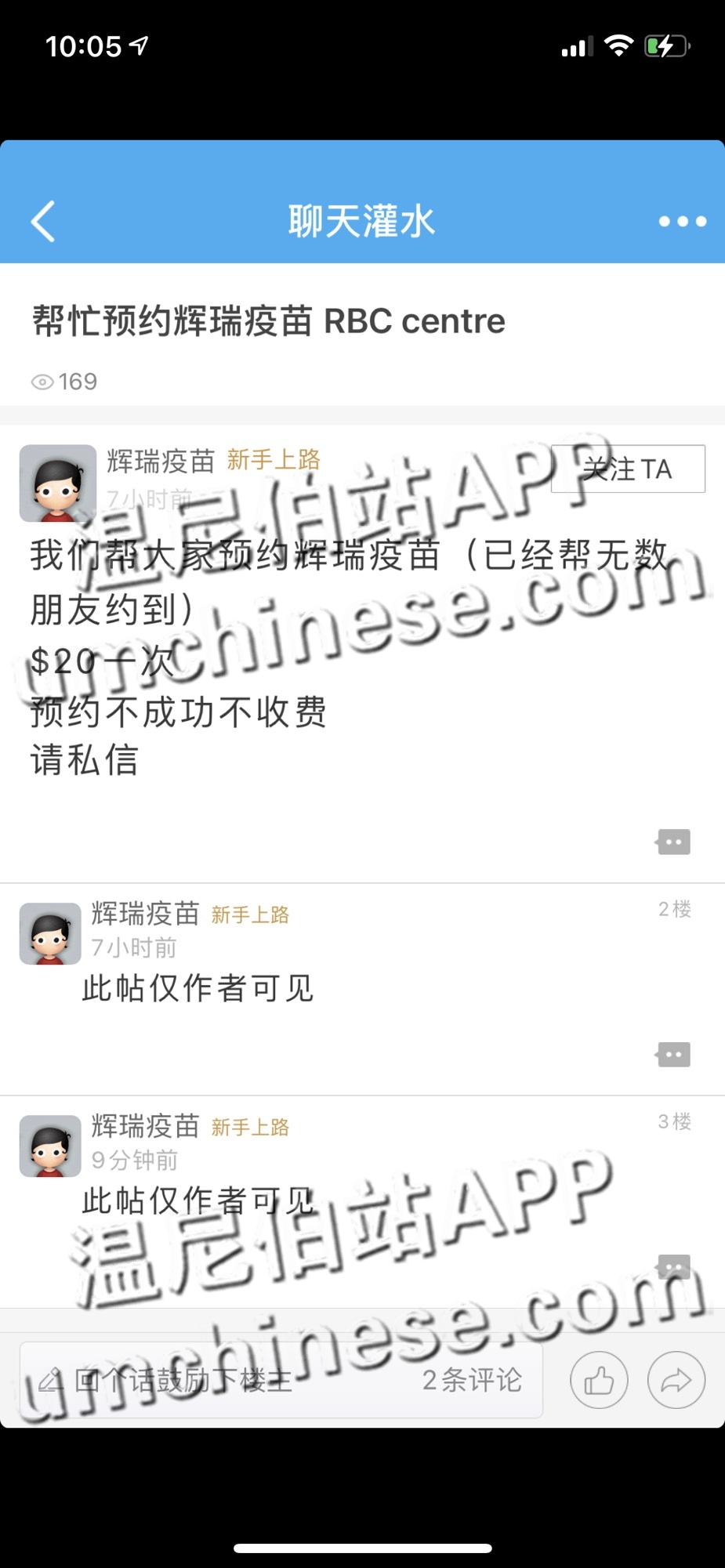Like this post with thumbs-up
Screen dimensions: 725x1568
click(x=599, y=1380)
